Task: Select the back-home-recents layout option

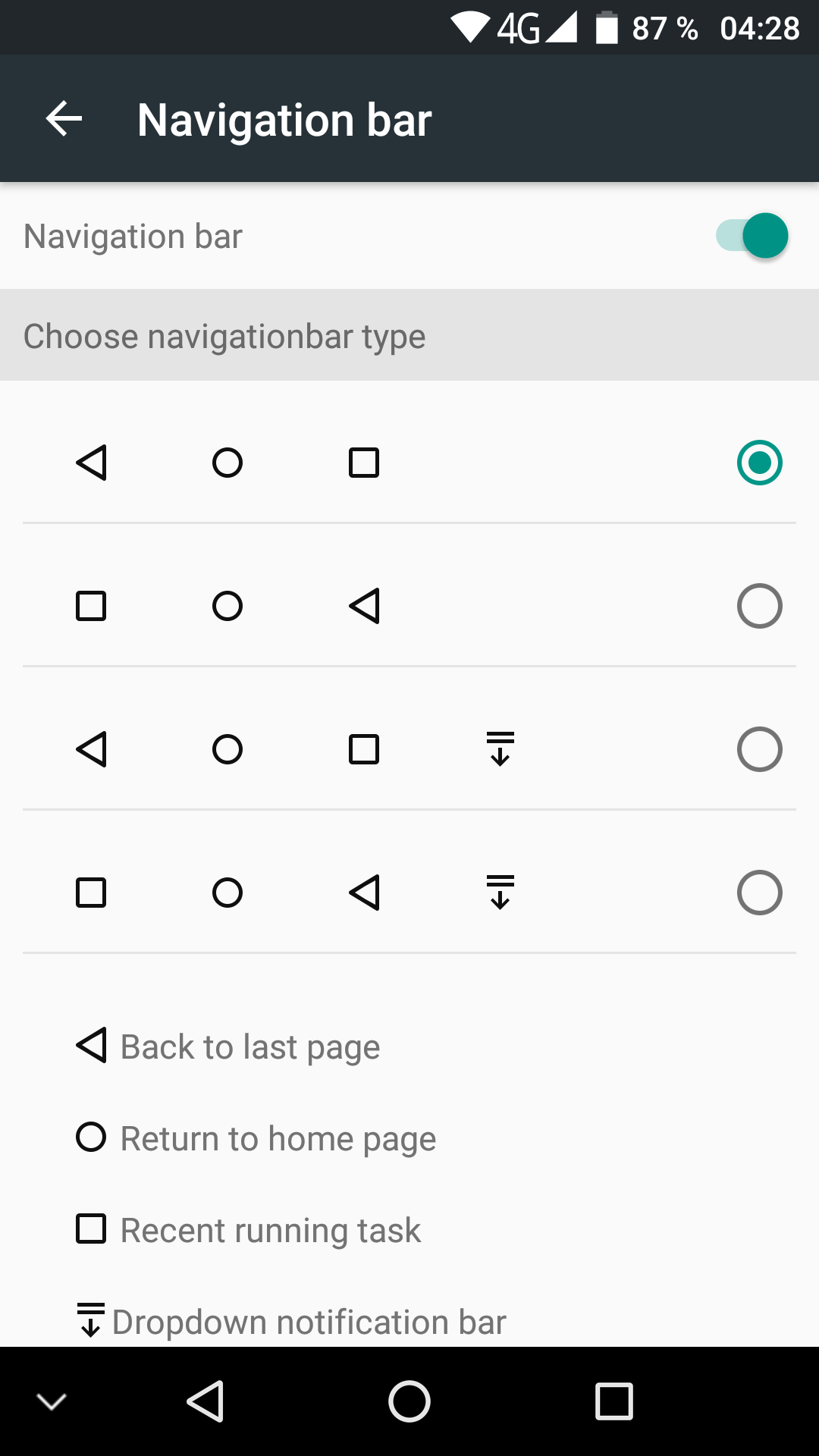Action: tap(409, 463)
